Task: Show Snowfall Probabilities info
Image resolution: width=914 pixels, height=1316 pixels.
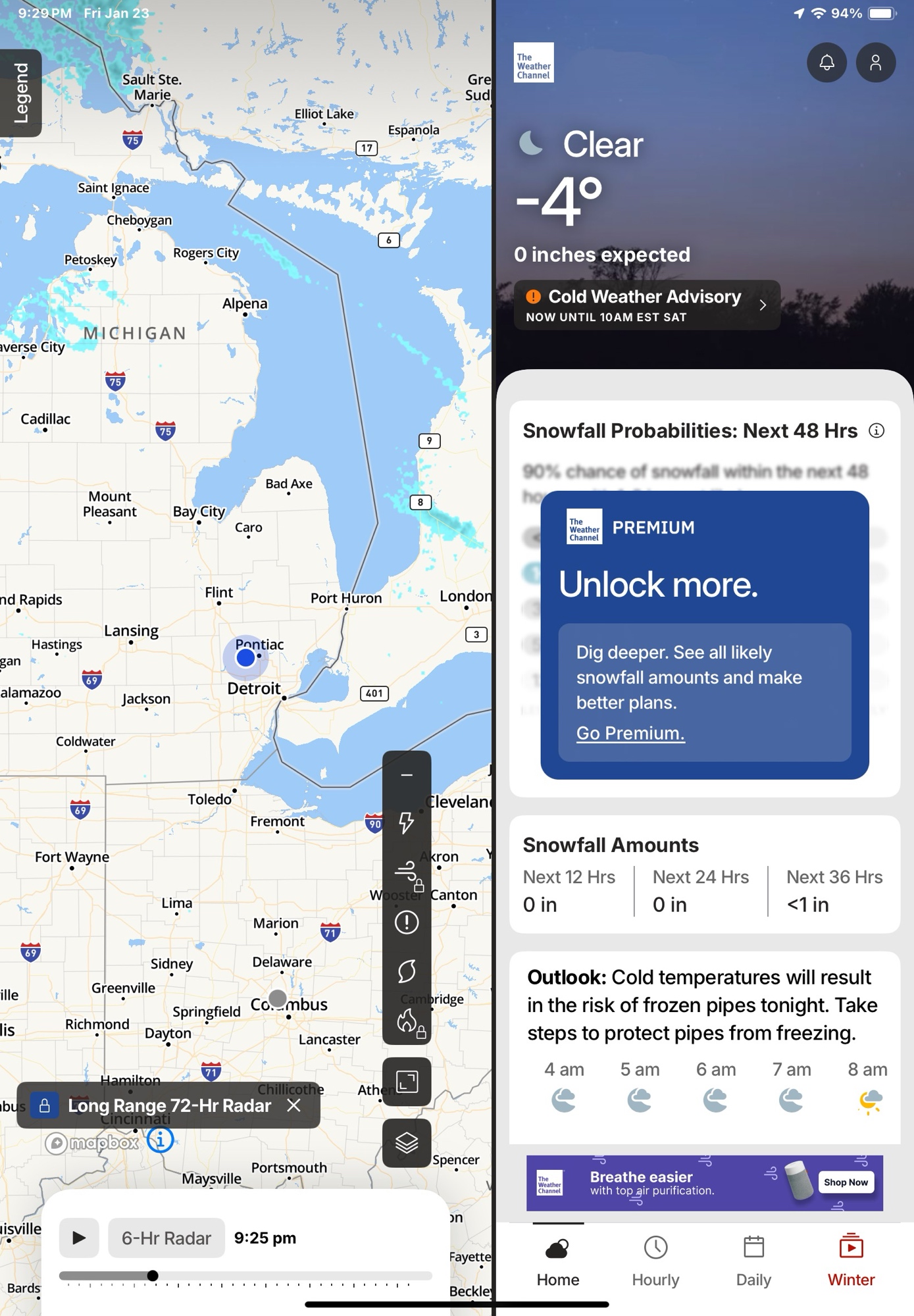Action: (x=876, y=431)
